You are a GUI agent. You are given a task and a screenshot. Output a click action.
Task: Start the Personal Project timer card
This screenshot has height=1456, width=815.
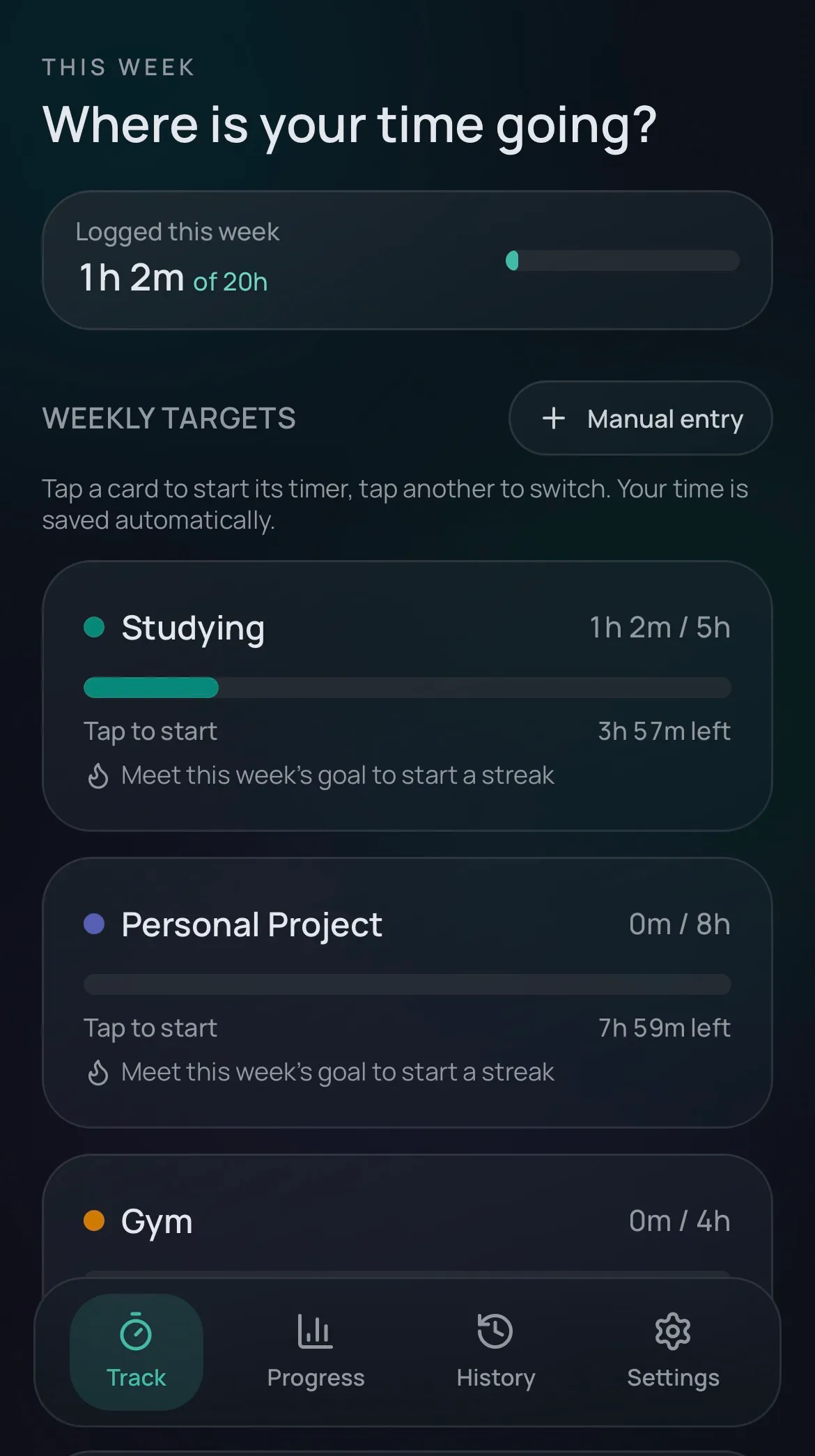coord(407,993)
